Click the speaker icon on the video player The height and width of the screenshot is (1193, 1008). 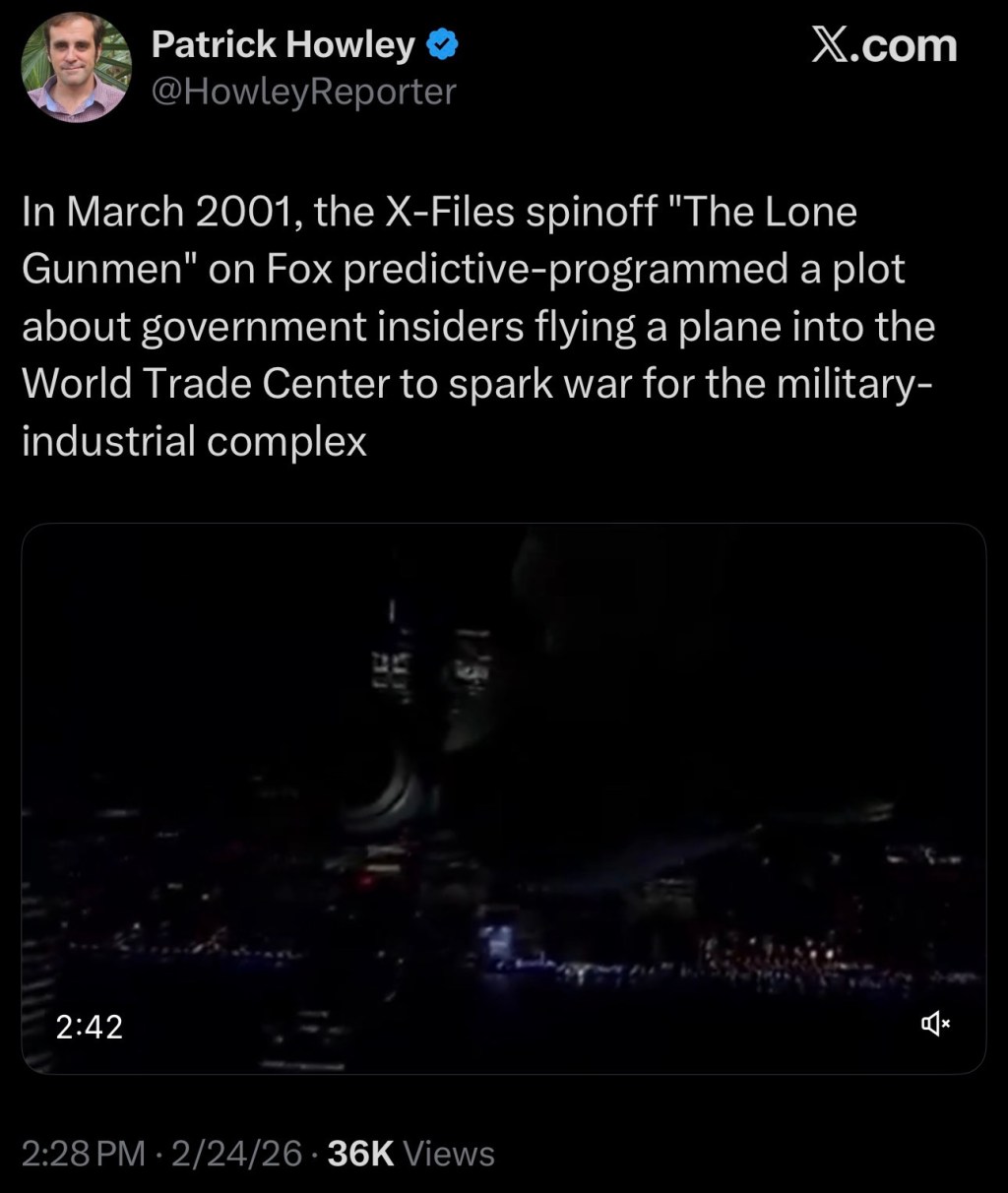935,1025
